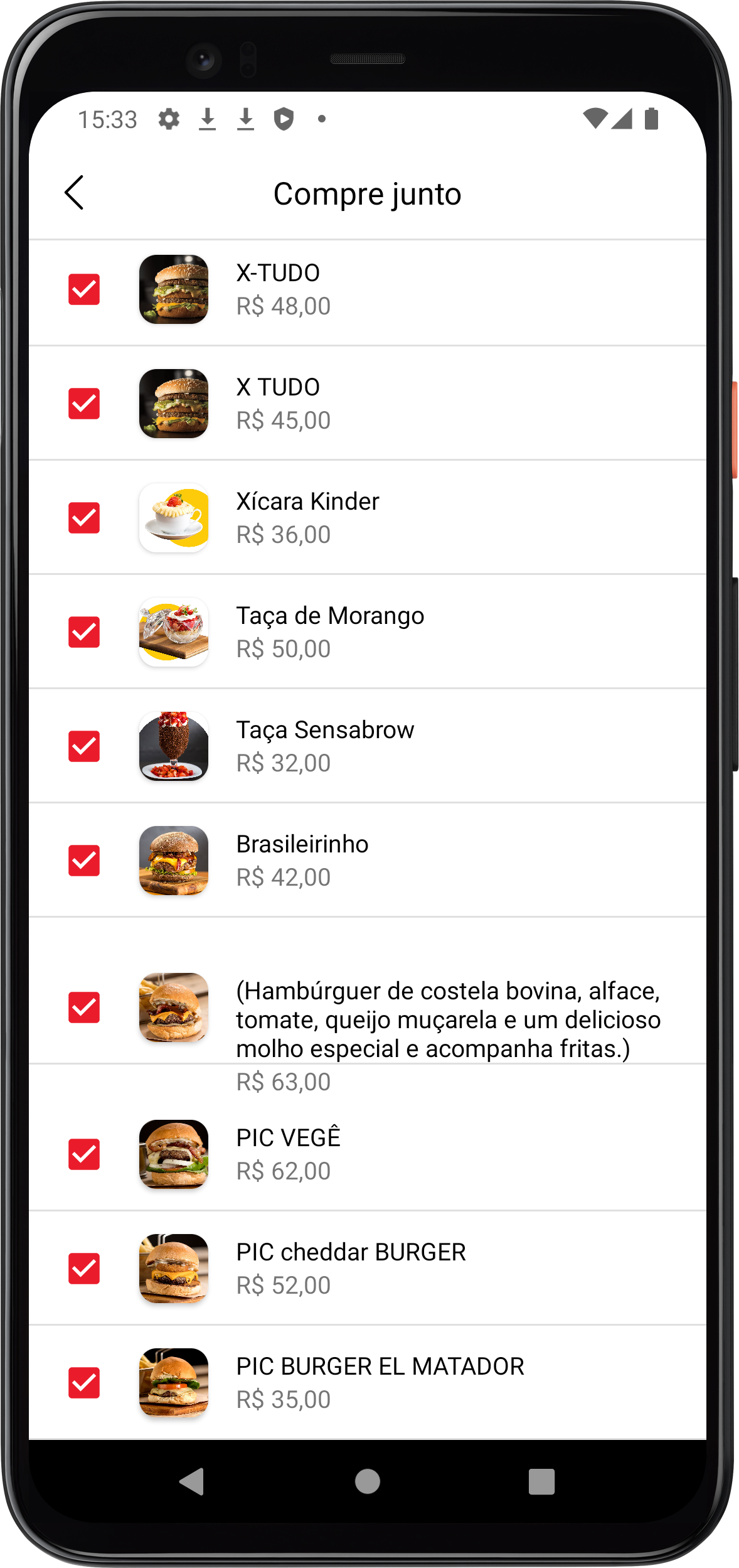Open the Taça Sensabrow product thumbnail
The height and width of the screenshot is (1568, 739).
(174, 746)
